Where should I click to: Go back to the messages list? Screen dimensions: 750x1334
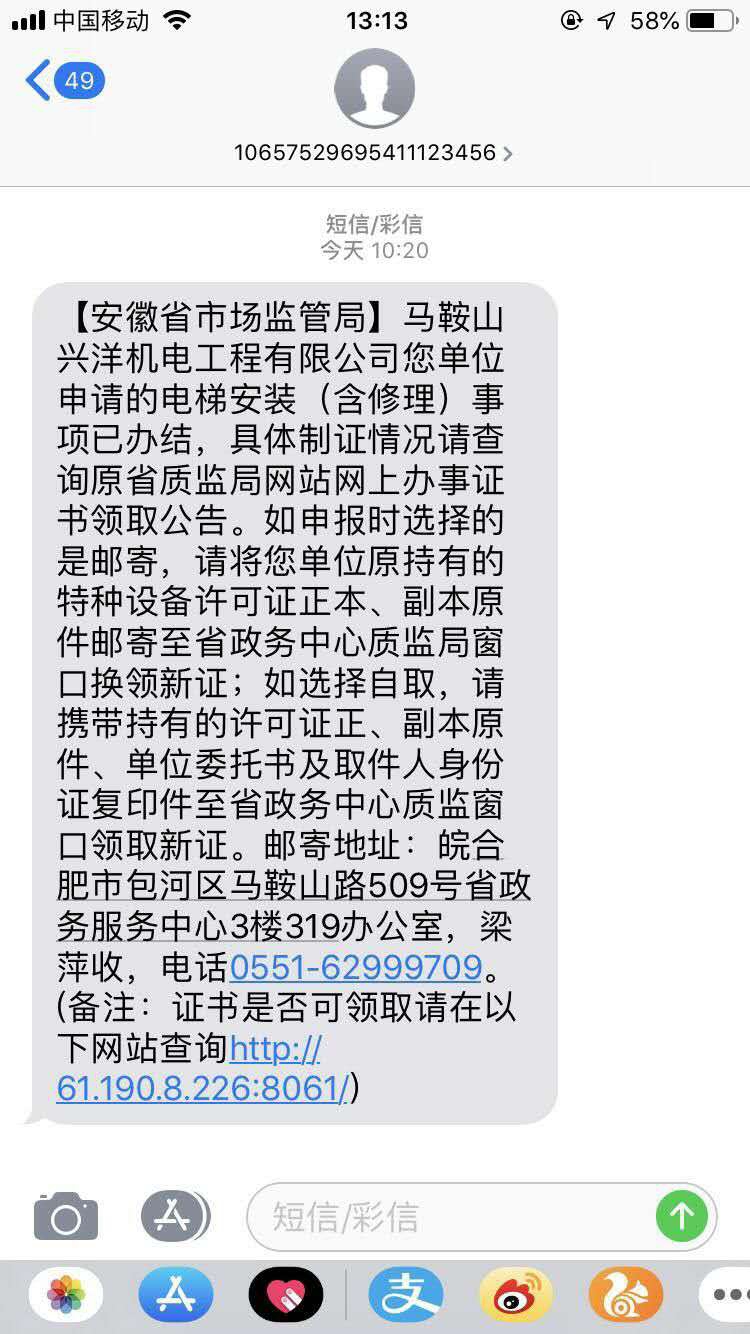[62, 80]
